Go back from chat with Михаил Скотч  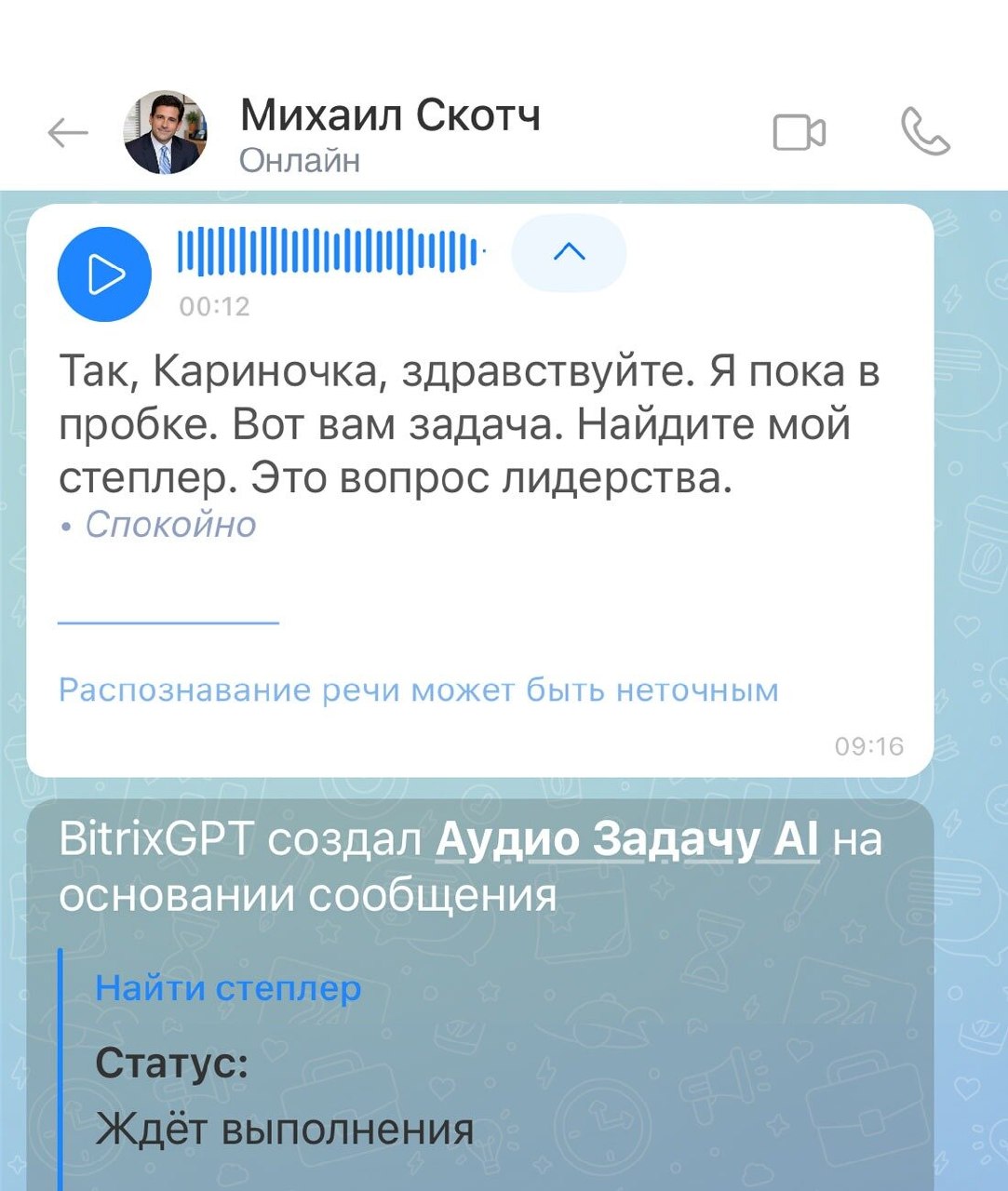click(67, 133)
